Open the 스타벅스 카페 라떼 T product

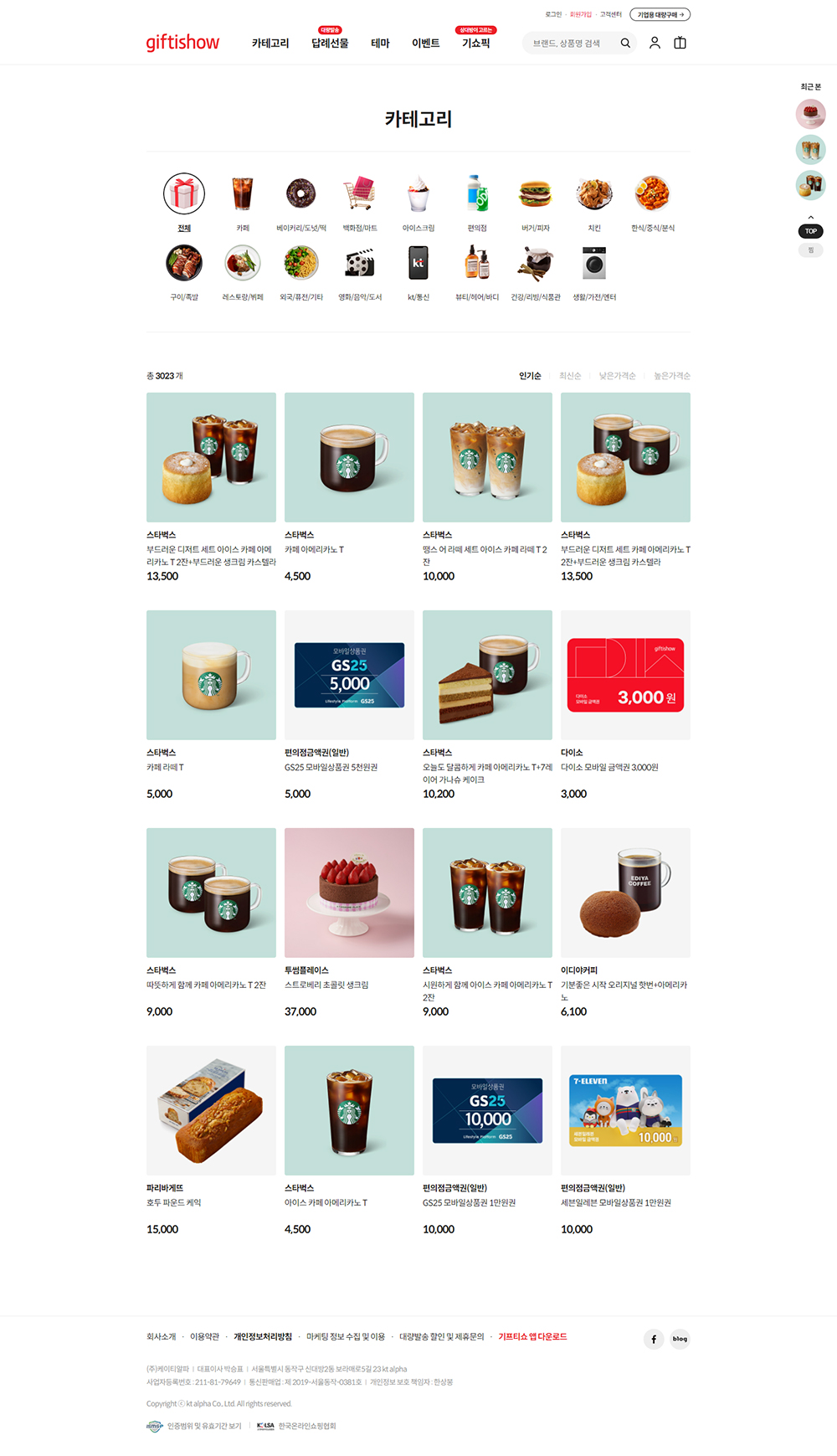(x=211, y=675)
